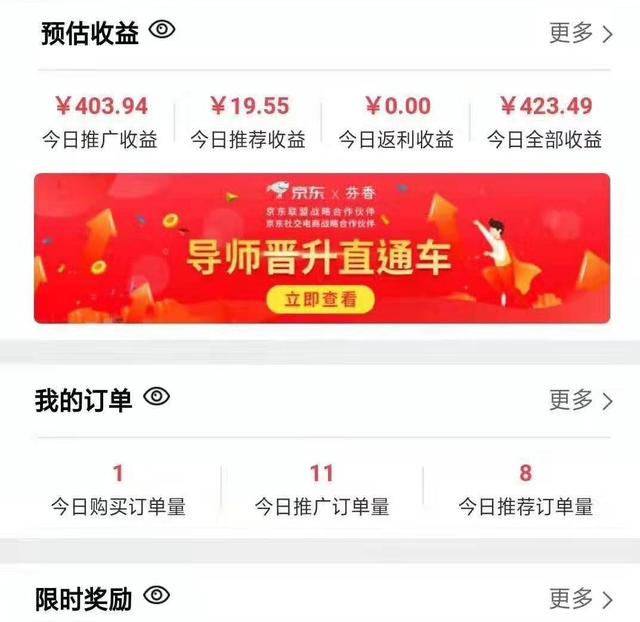Toggle visibility of 预估收益 amounts
Image resolution: width=640 pixels, height=622 pixels.
point(162,30)
